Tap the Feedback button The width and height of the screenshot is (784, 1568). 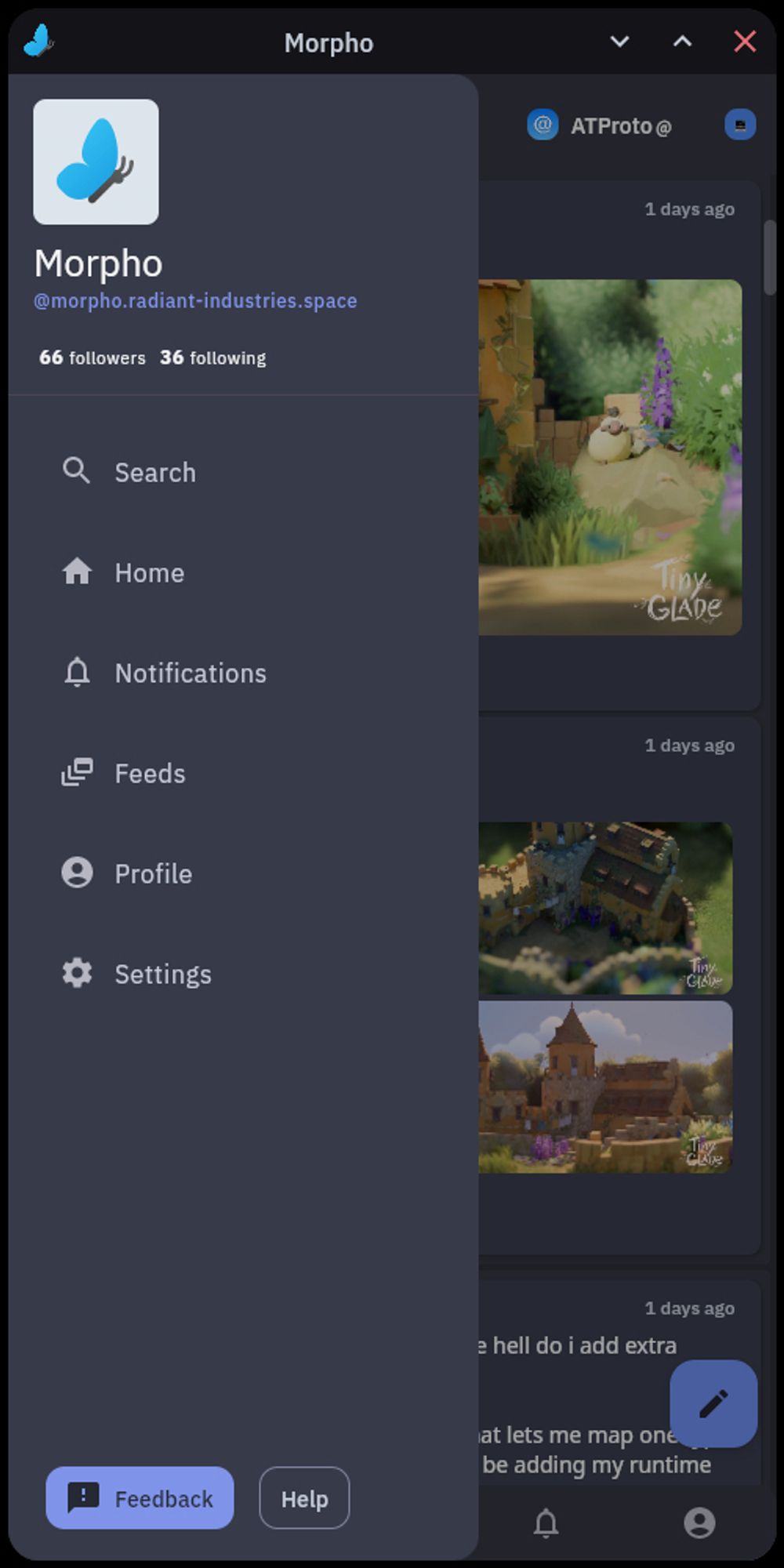140,1498
